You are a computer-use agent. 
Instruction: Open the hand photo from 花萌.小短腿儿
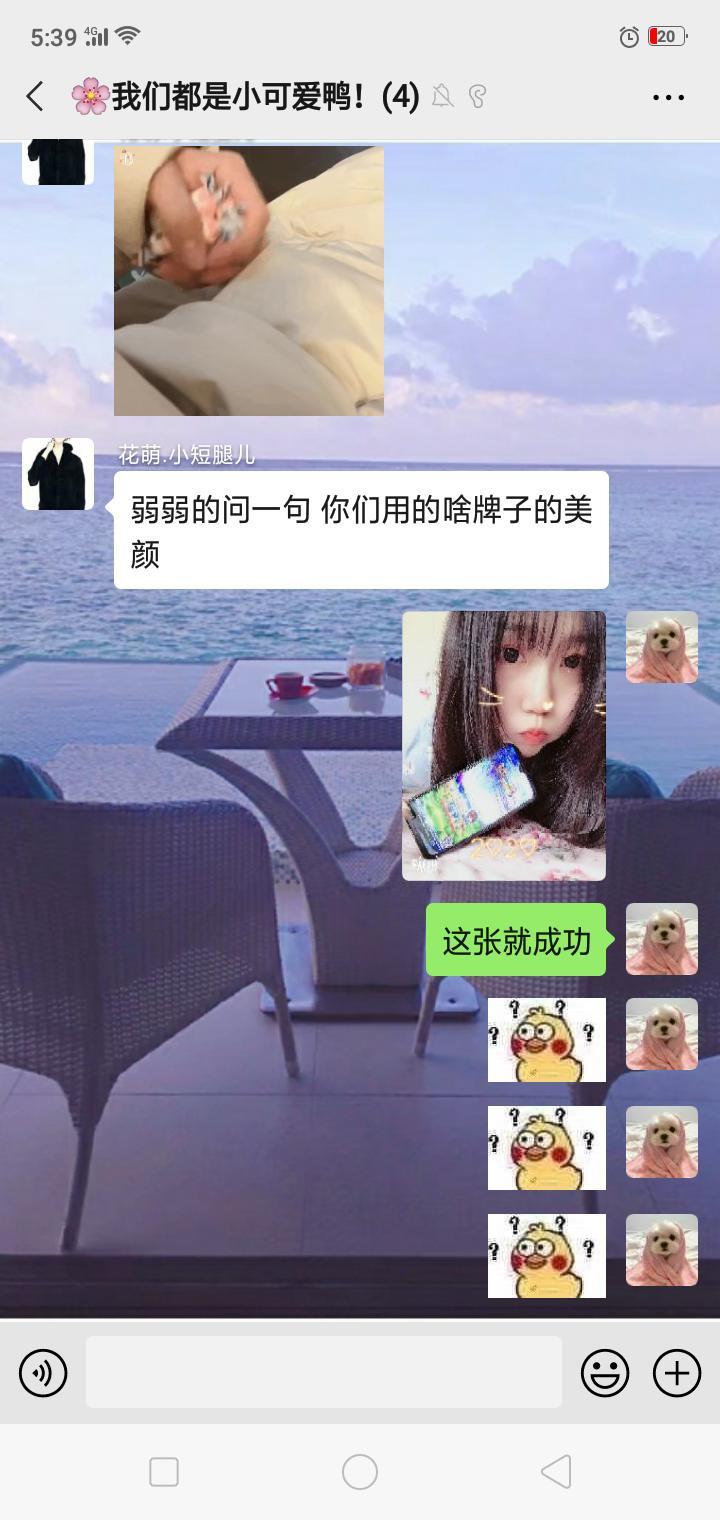point(249,280)
